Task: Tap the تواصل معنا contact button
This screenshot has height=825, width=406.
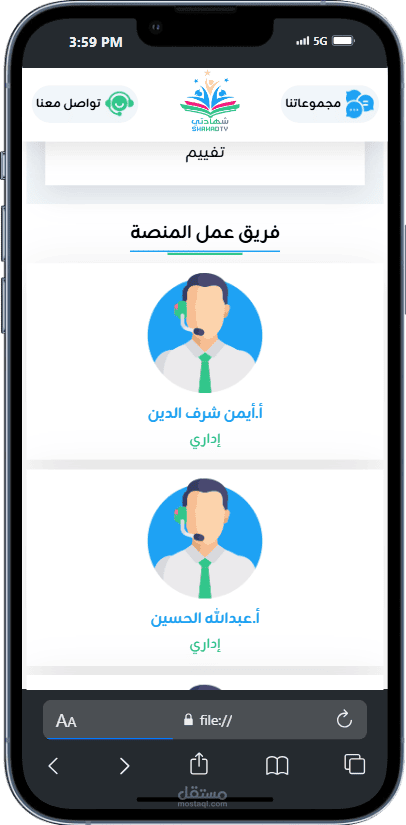Action: point(85,104)
